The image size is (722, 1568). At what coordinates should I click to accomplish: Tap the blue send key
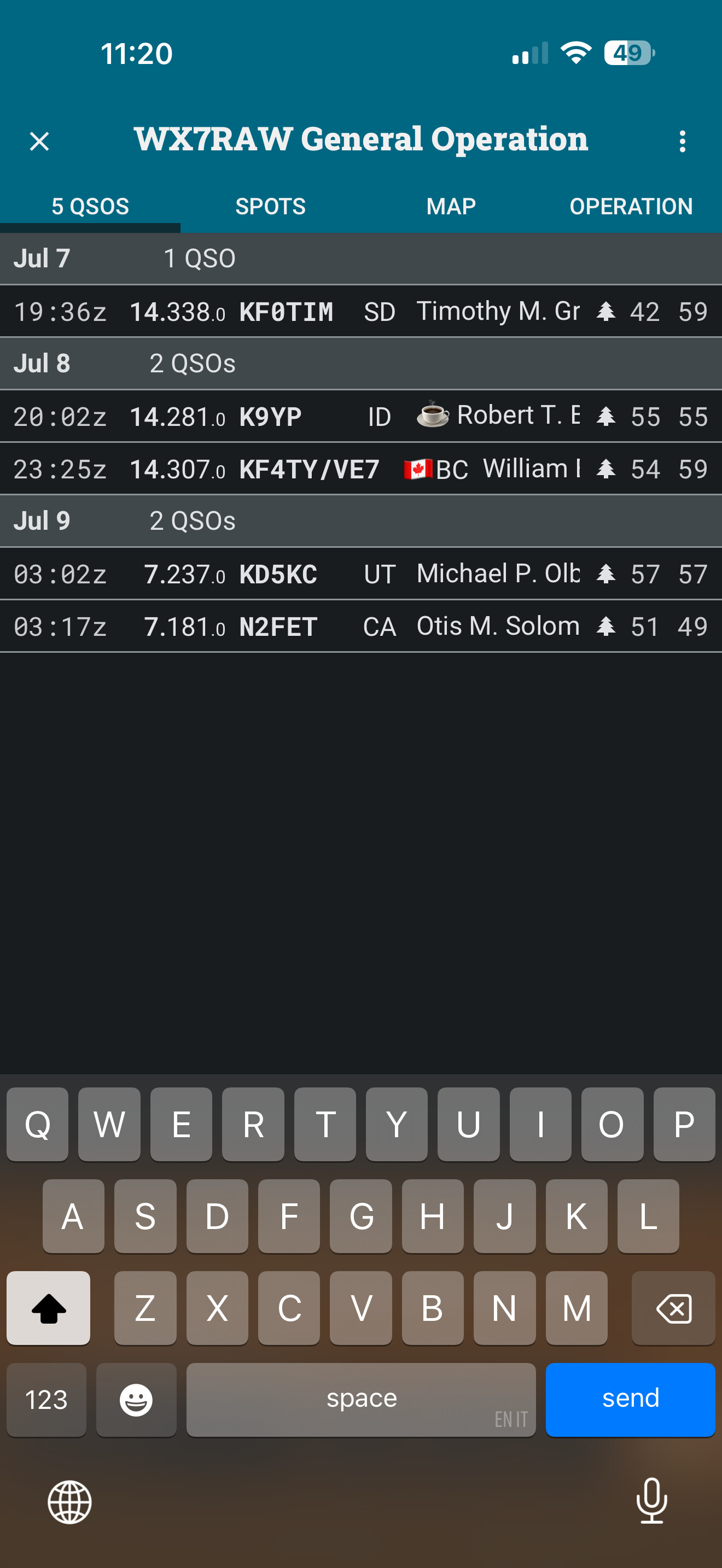point(630,1399)
